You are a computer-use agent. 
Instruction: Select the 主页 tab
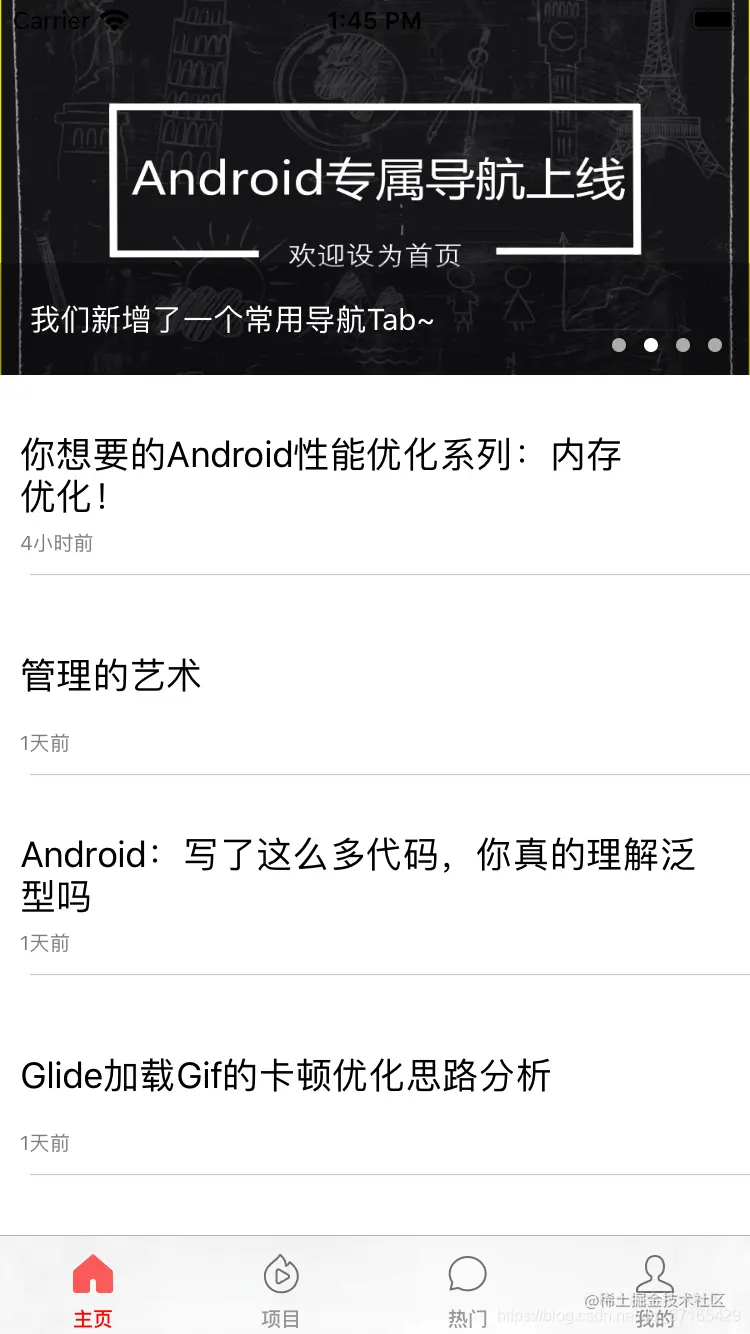[93, 1290]
